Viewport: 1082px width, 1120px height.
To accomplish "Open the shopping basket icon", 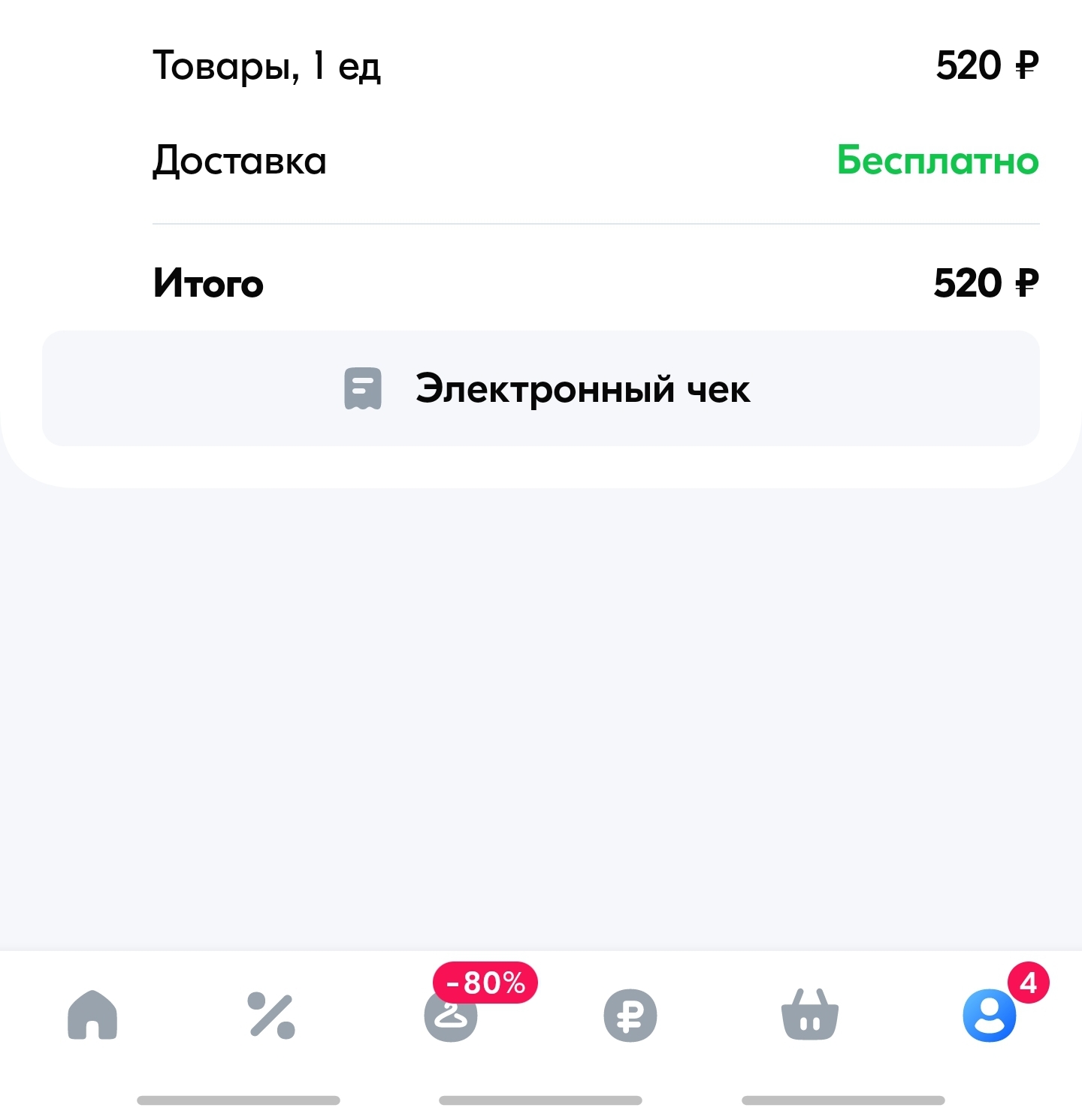I will point(810,1016).
